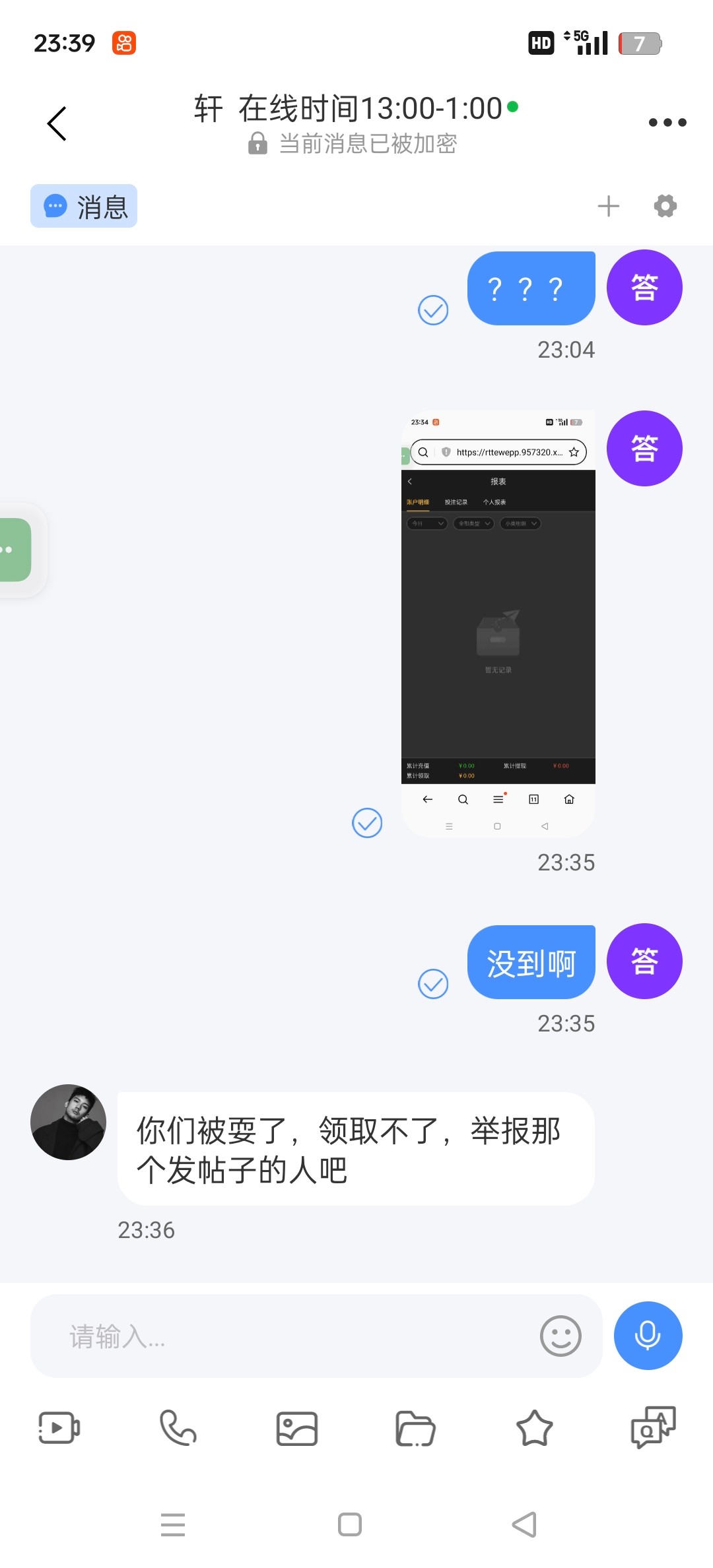Open the last toolbar icon with chat bubbles

click(x=653, y=1427)
